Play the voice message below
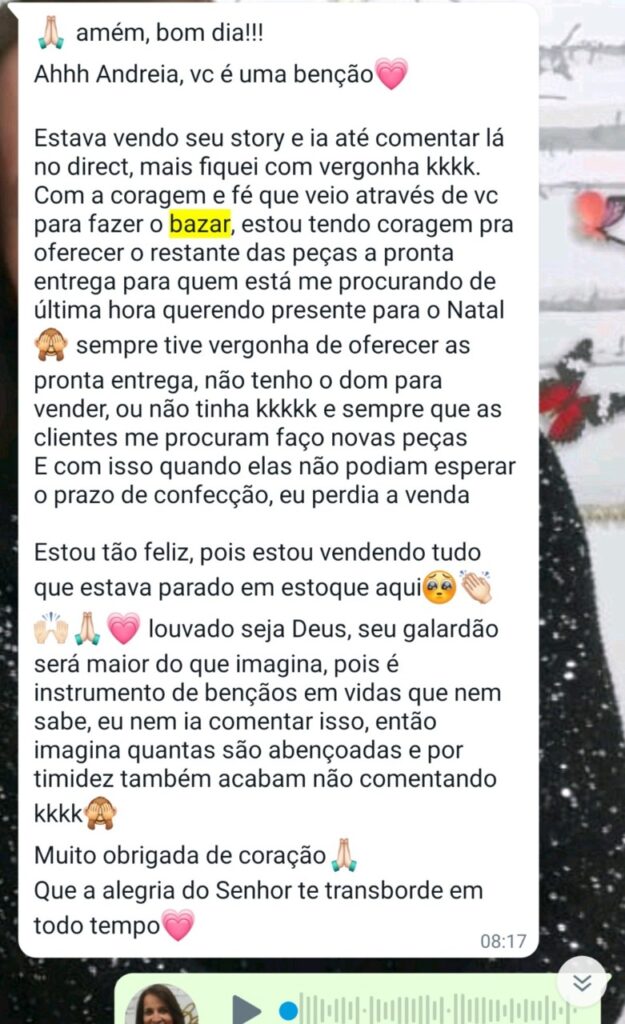 coord(246,1008)
